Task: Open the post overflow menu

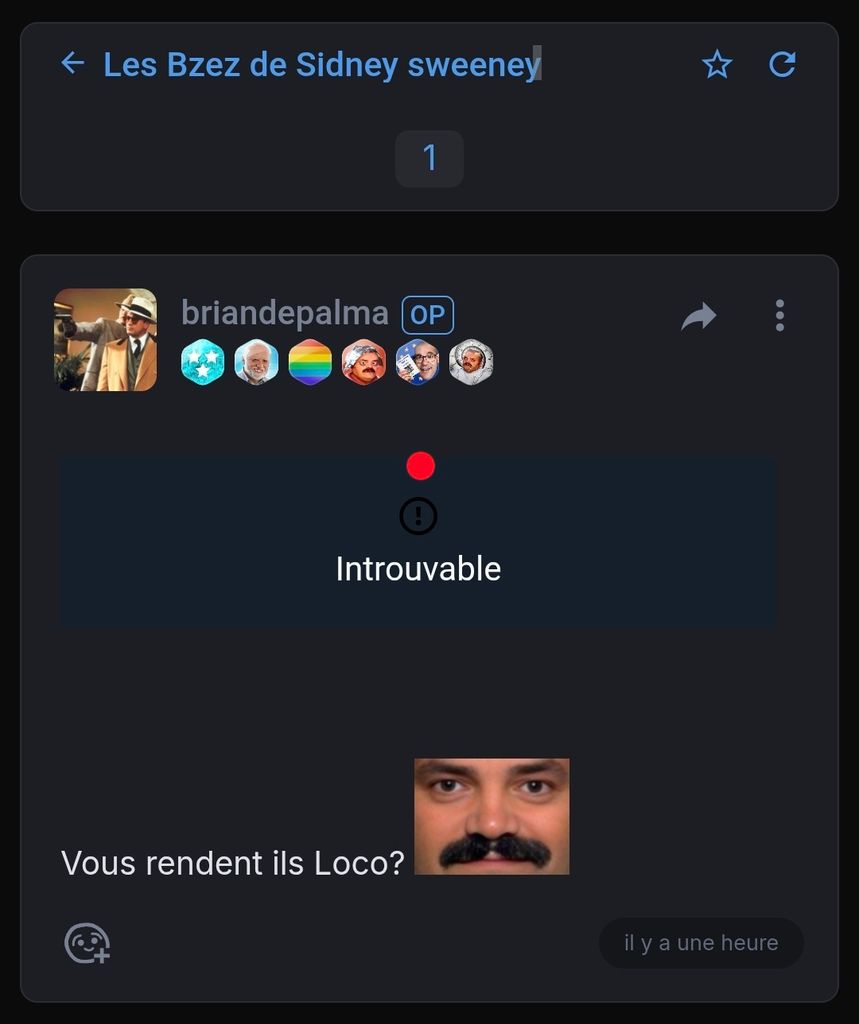Action: 780,316
